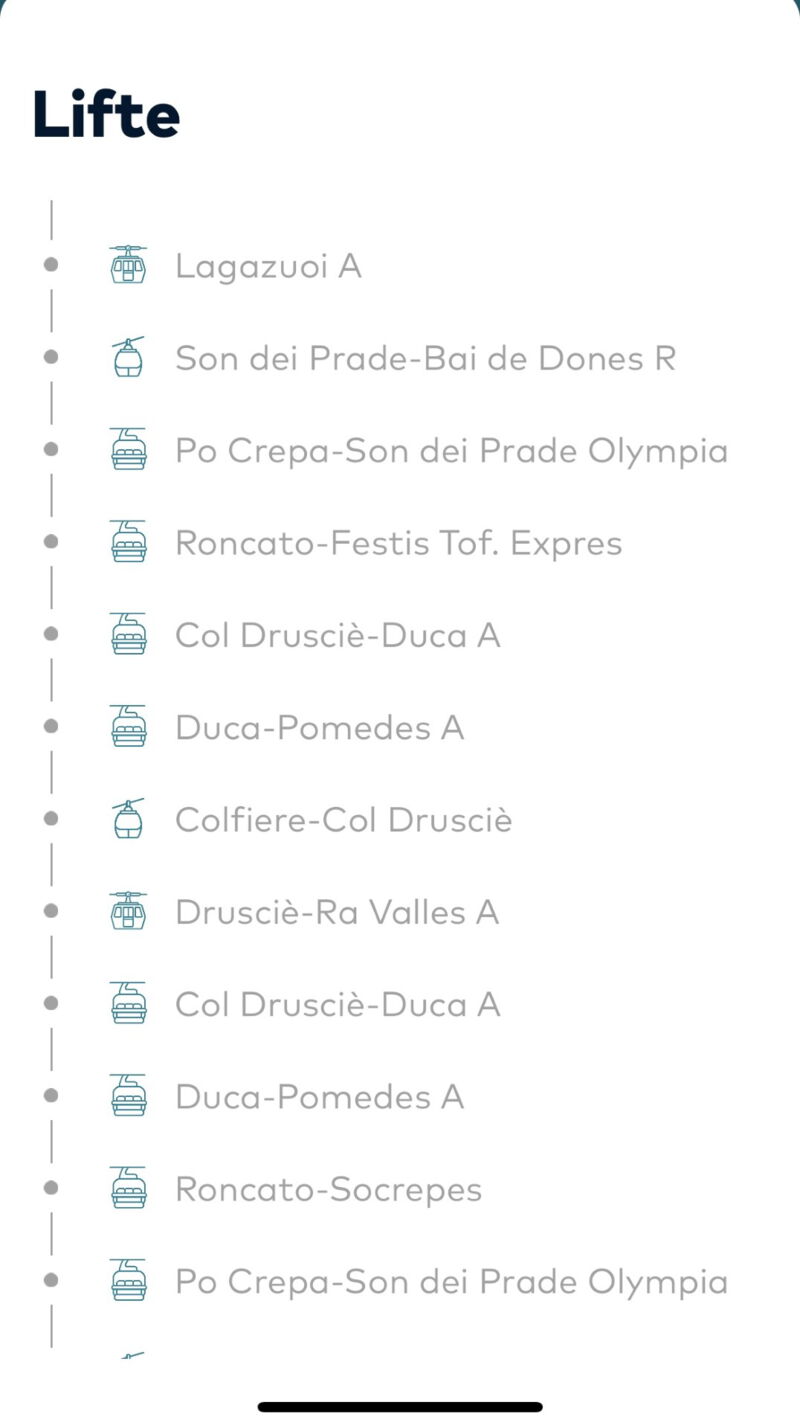Select the Roncato-Socrepes lift row
Screen dimensions: 800x1428
[328, 1189]
